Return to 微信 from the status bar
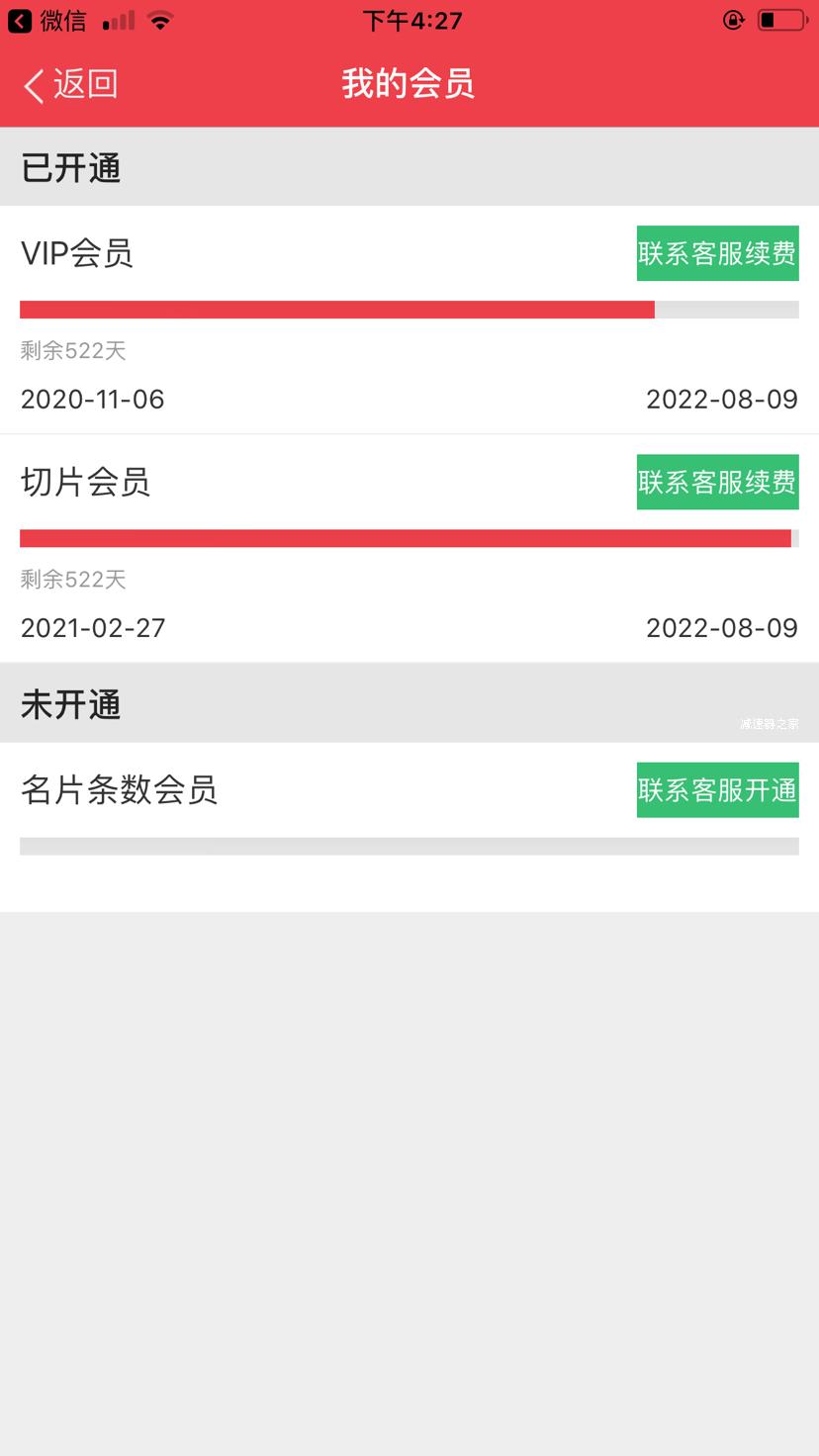 [47, 21]
